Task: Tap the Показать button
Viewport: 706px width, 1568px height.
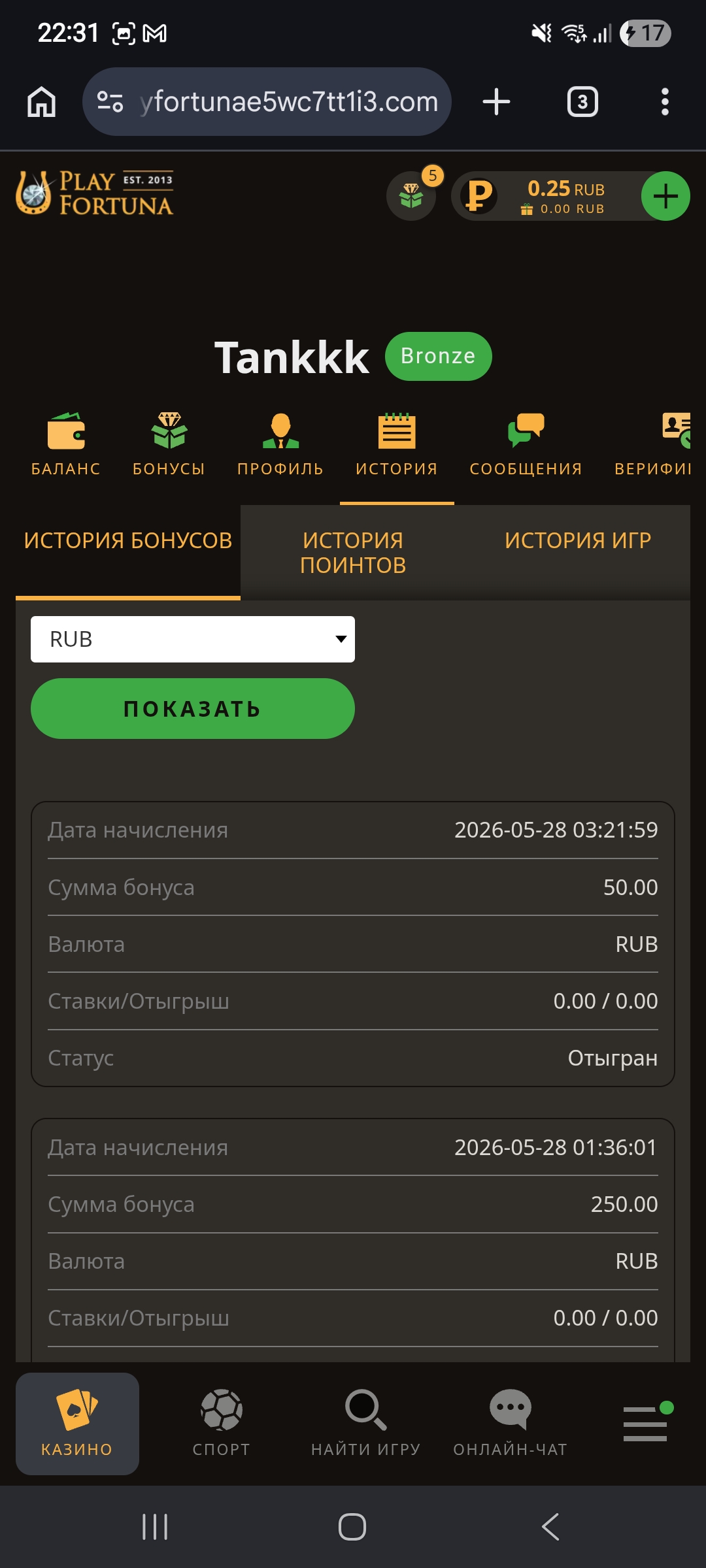Action: click(193, 708)
